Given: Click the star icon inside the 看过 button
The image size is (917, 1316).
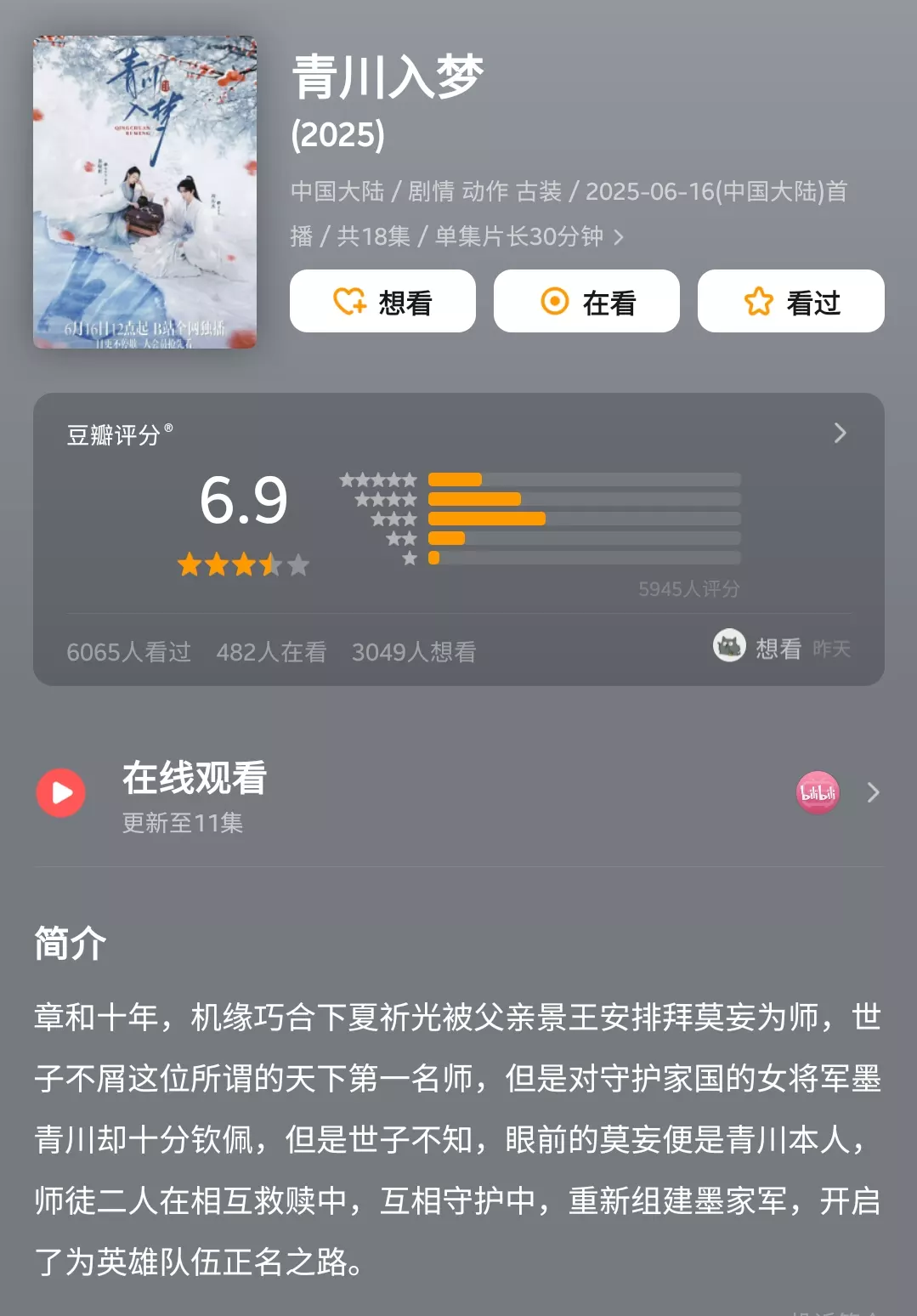Looking at the screenshot, I should pos(759,300).
